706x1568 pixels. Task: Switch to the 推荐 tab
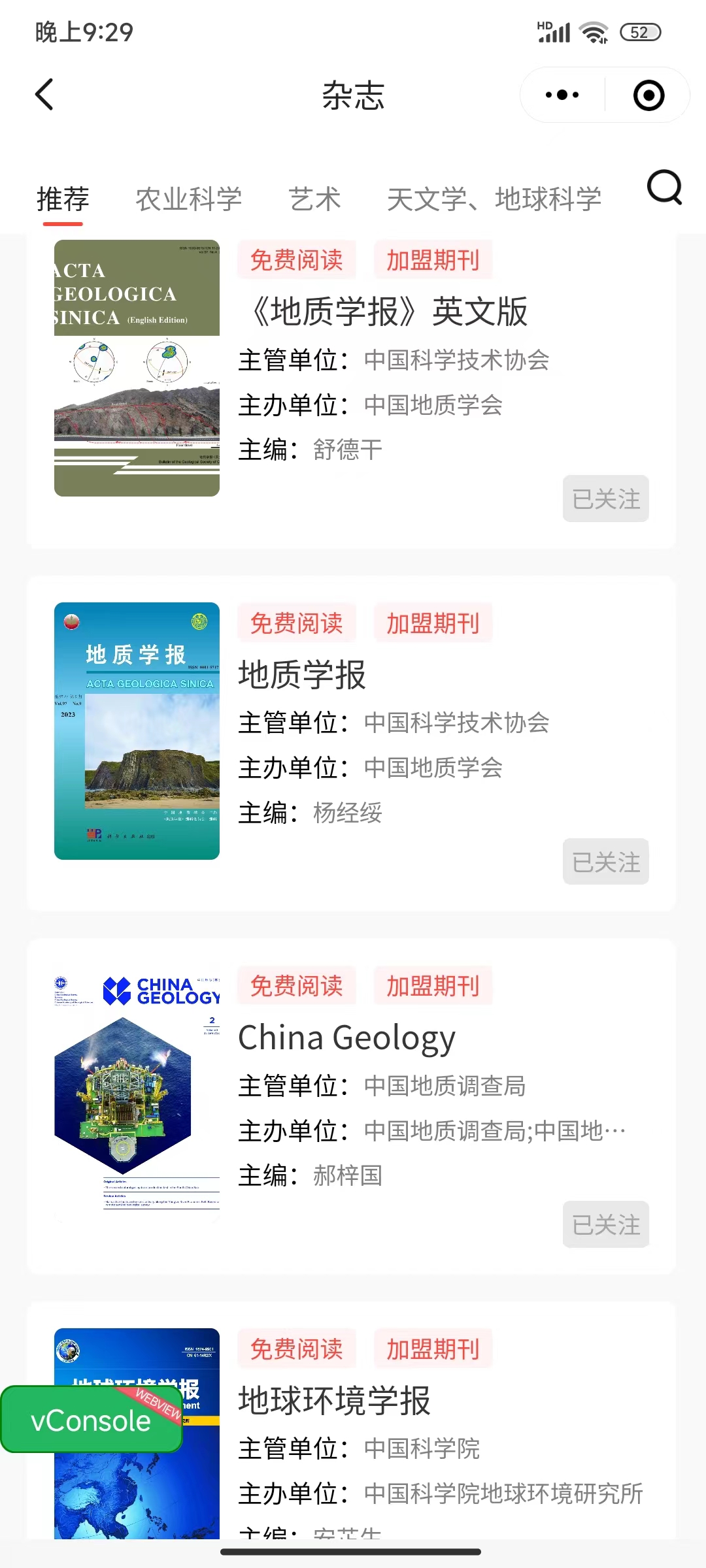pos(63,199)
